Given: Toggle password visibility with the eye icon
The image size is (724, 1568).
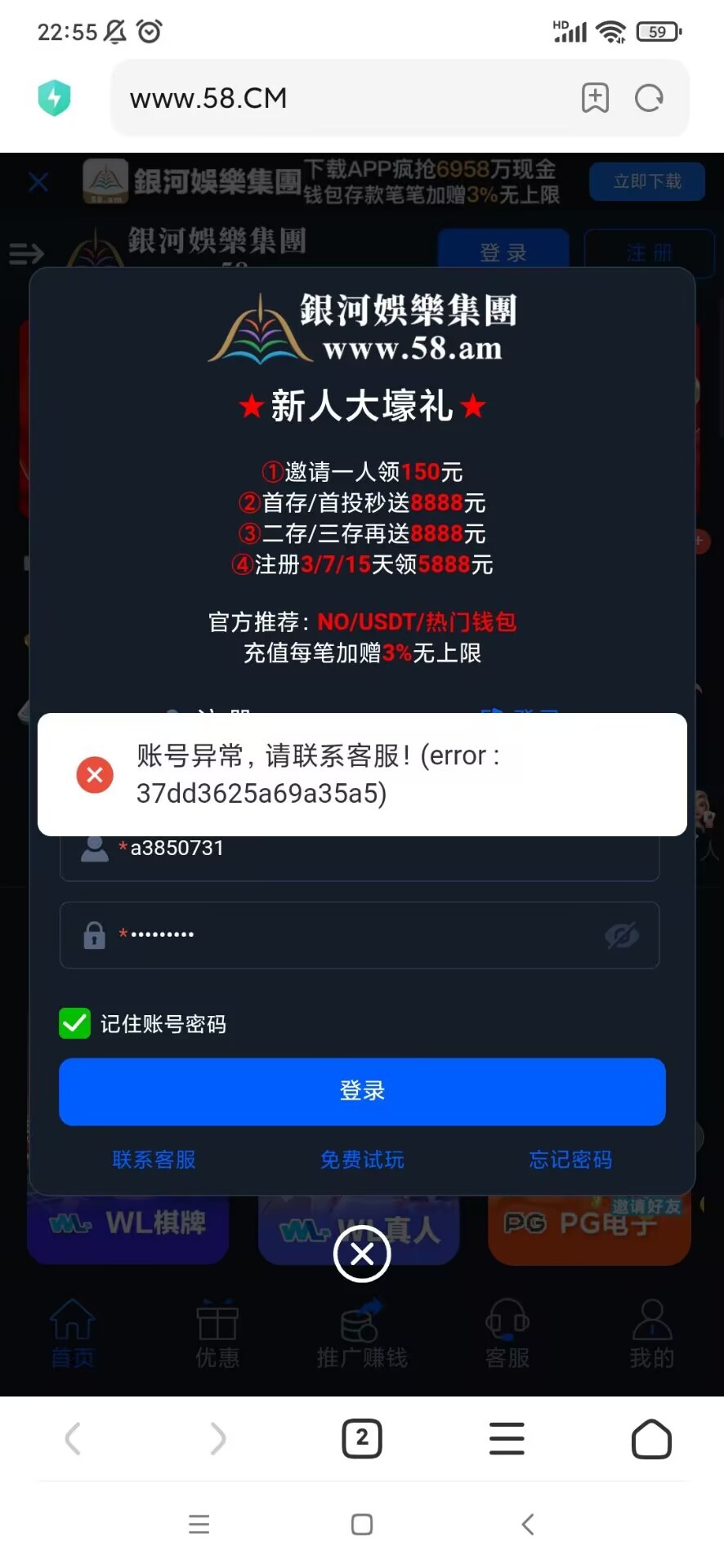Looking at the screenshot, I should tap(623, 936).
